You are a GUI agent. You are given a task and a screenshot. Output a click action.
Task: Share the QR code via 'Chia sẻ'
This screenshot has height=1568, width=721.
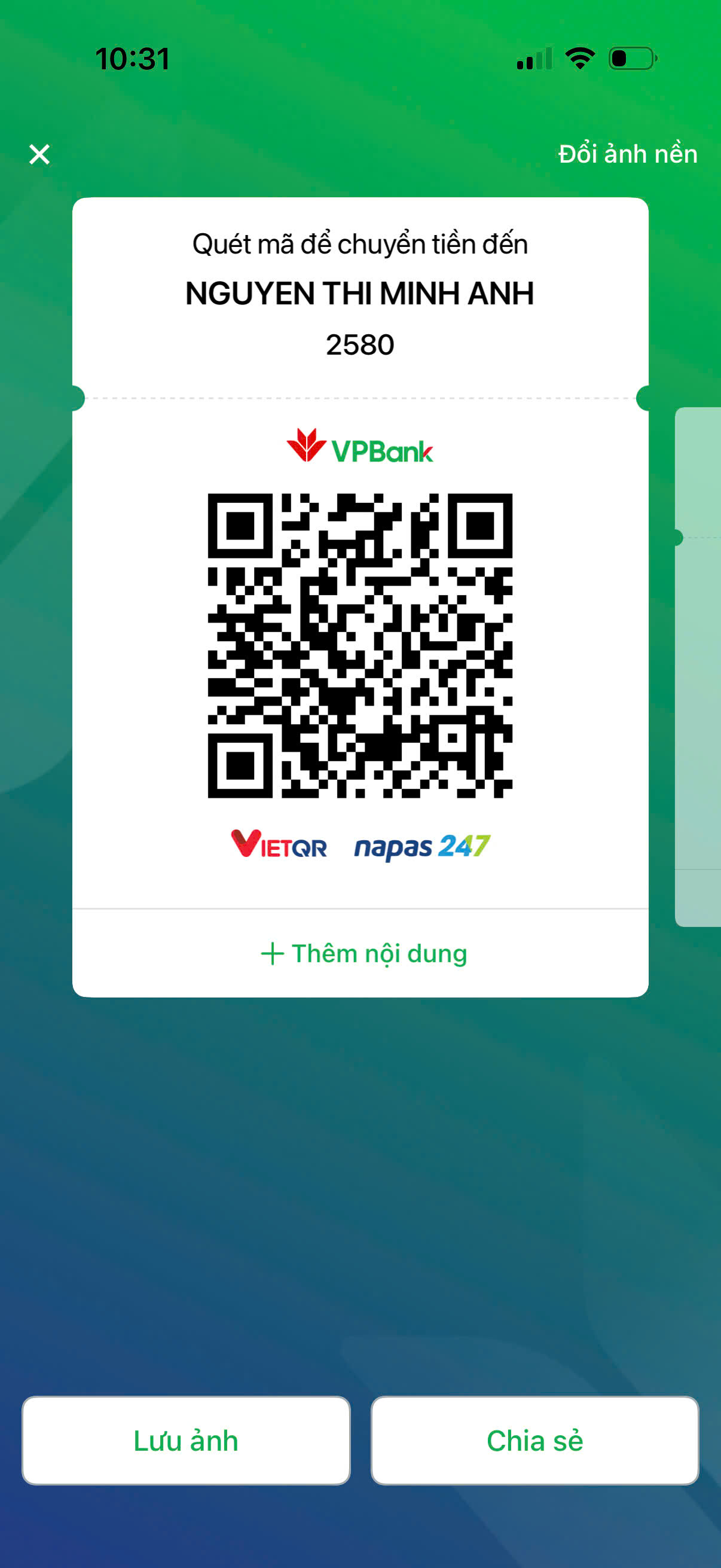(x=534, y=1440)
